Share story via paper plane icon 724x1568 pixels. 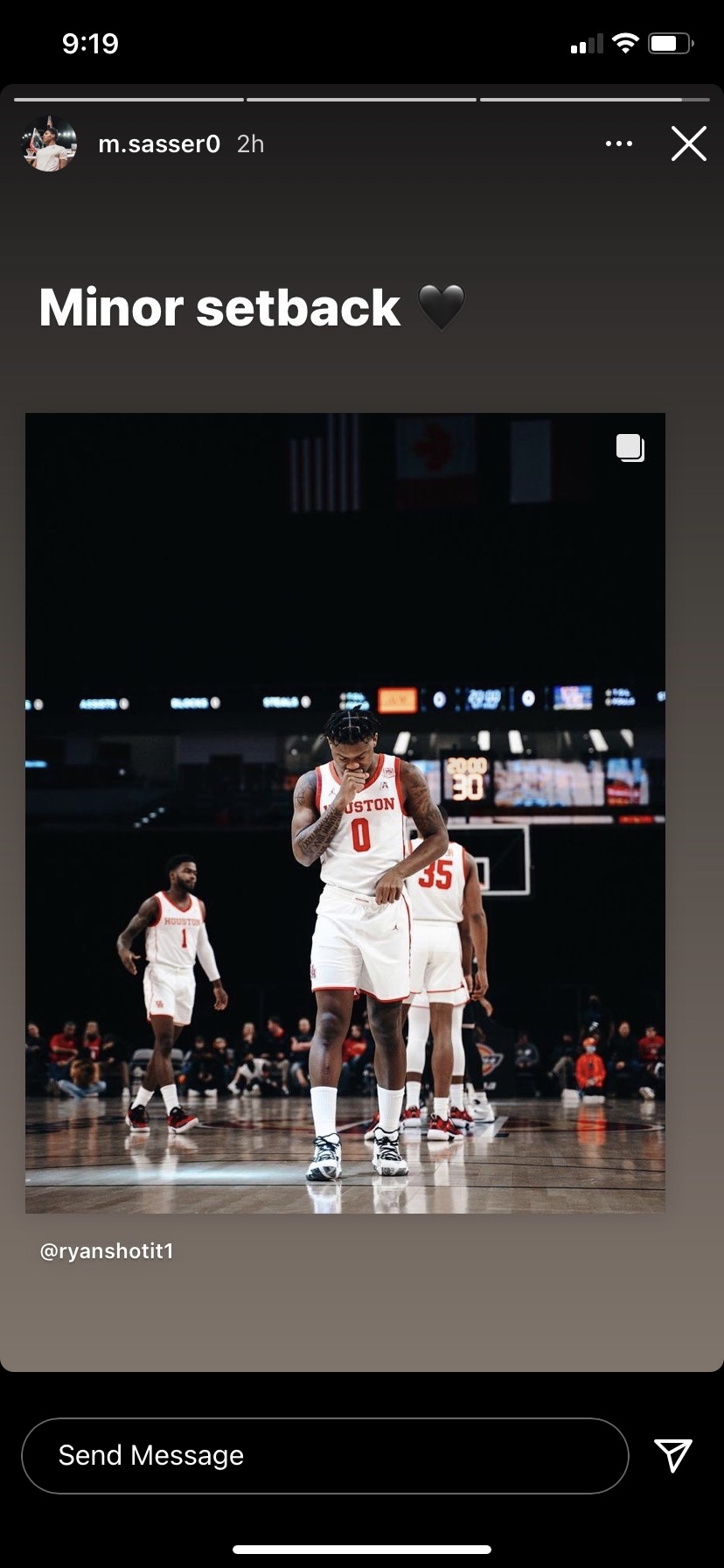click(x=673, y=1455)
